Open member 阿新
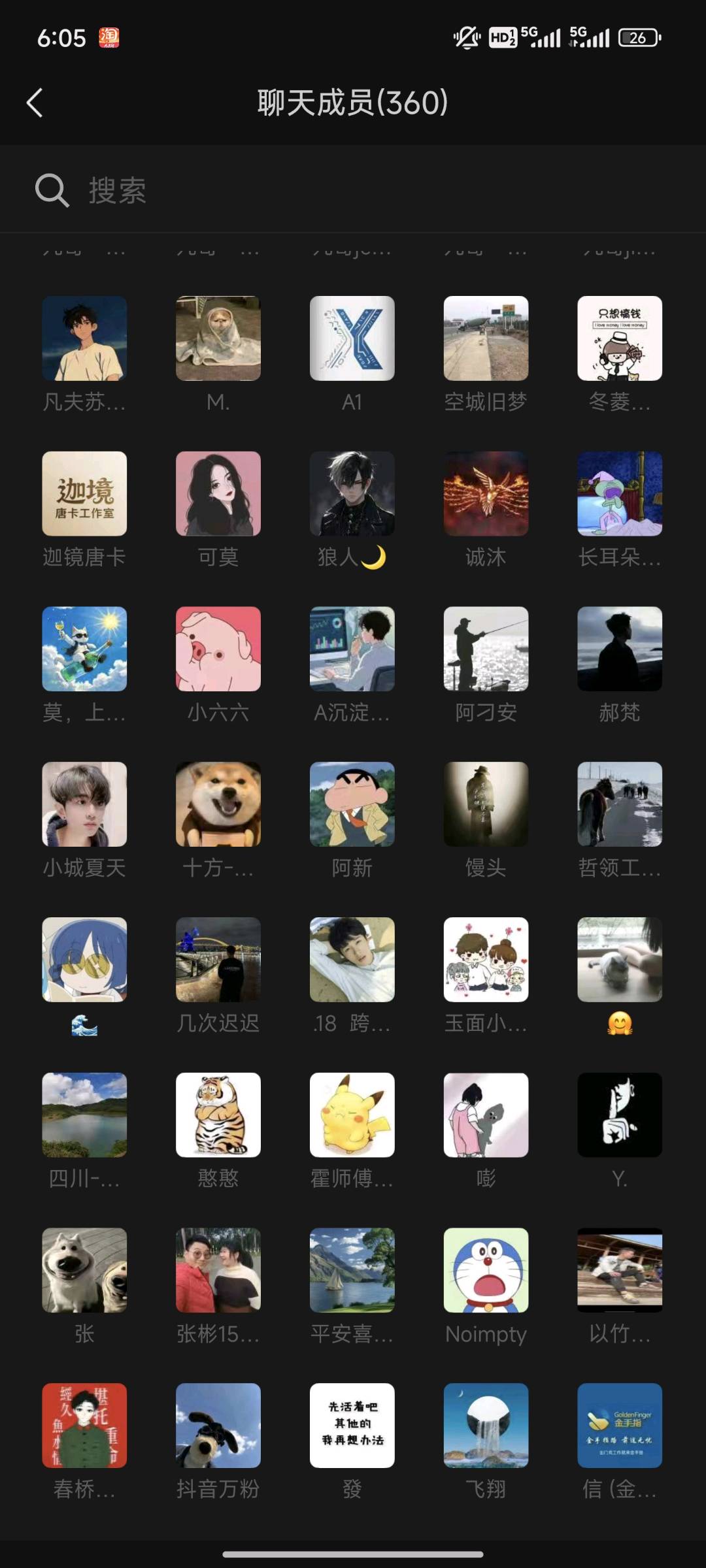 (x=352, y=804)
